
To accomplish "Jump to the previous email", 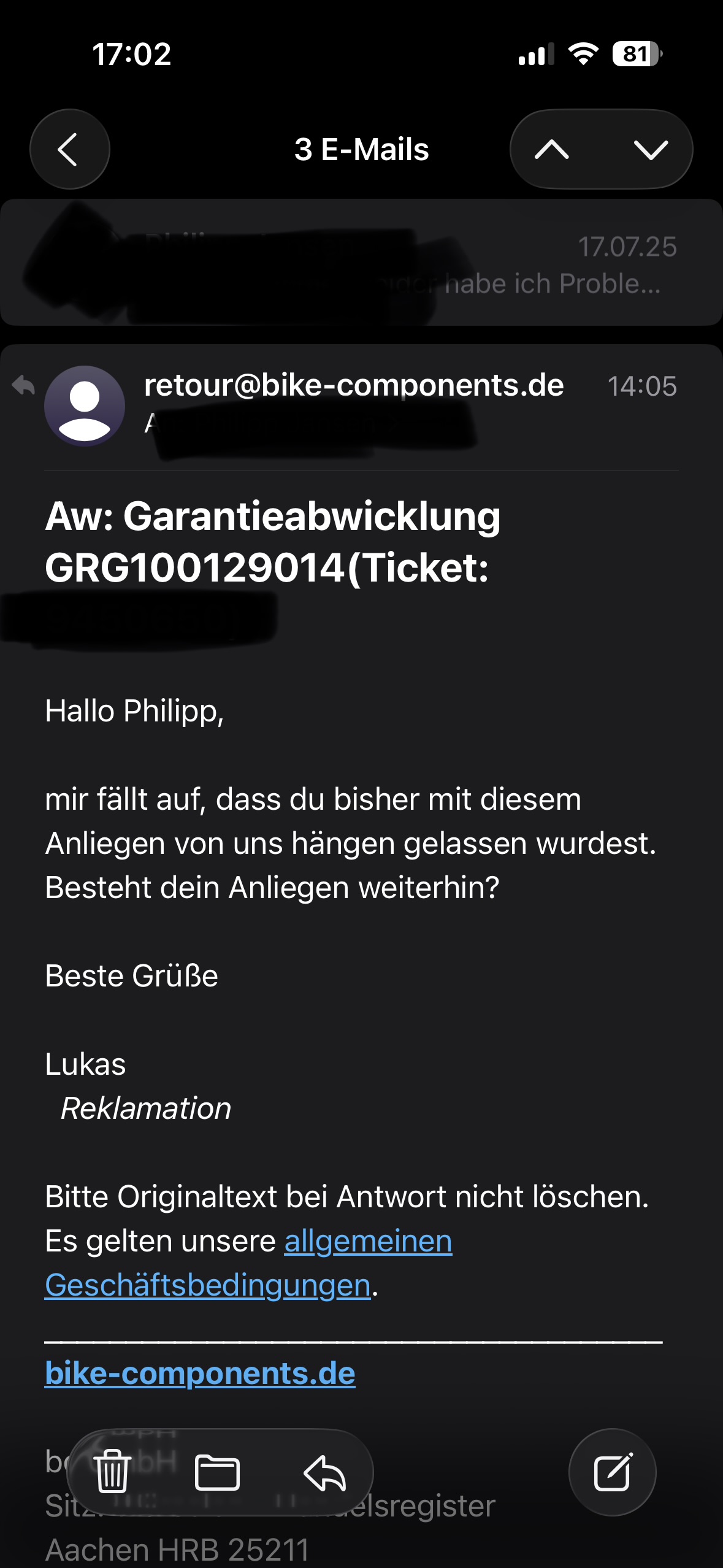I will [552, 149].
